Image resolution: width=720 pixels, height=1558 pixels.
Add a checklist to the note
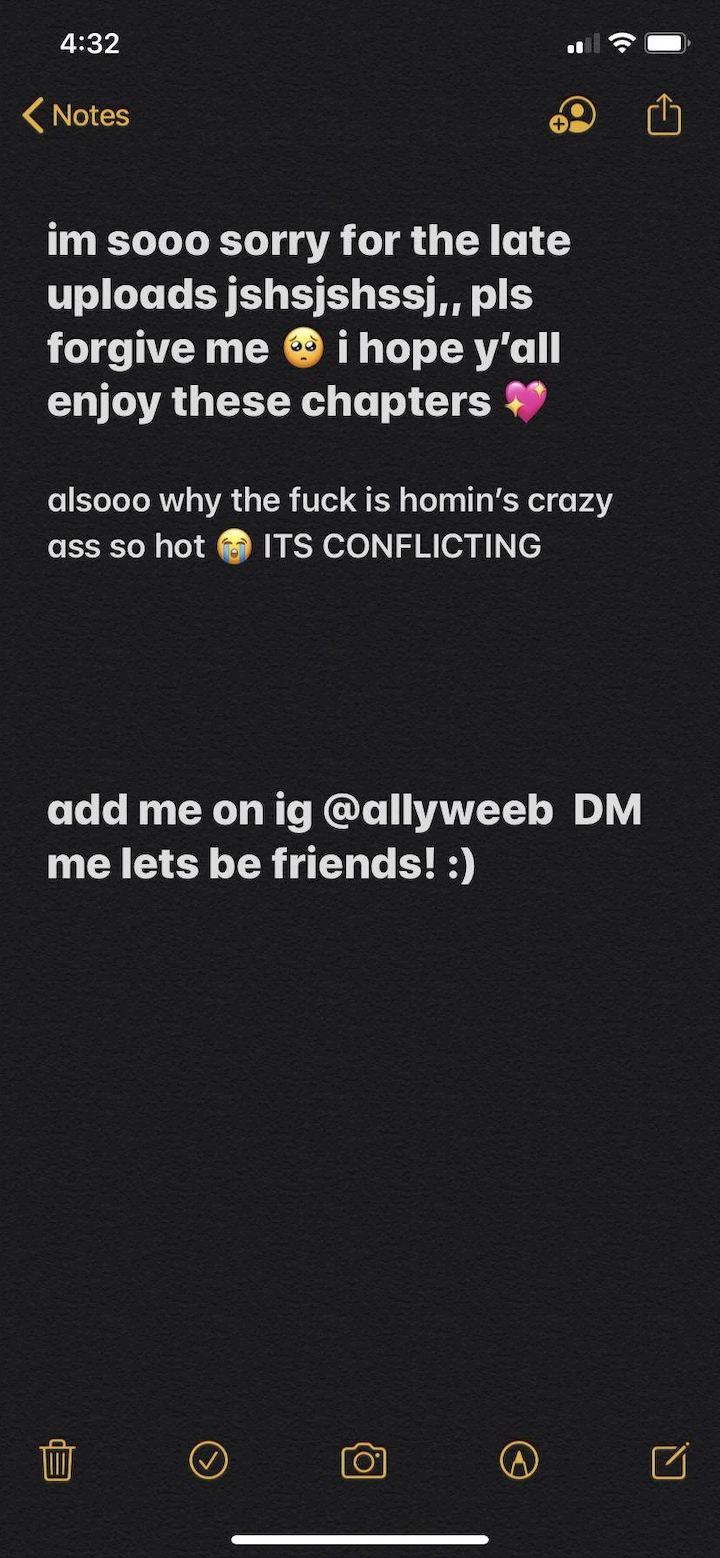pyautogui.click(x=208, y=1461)
